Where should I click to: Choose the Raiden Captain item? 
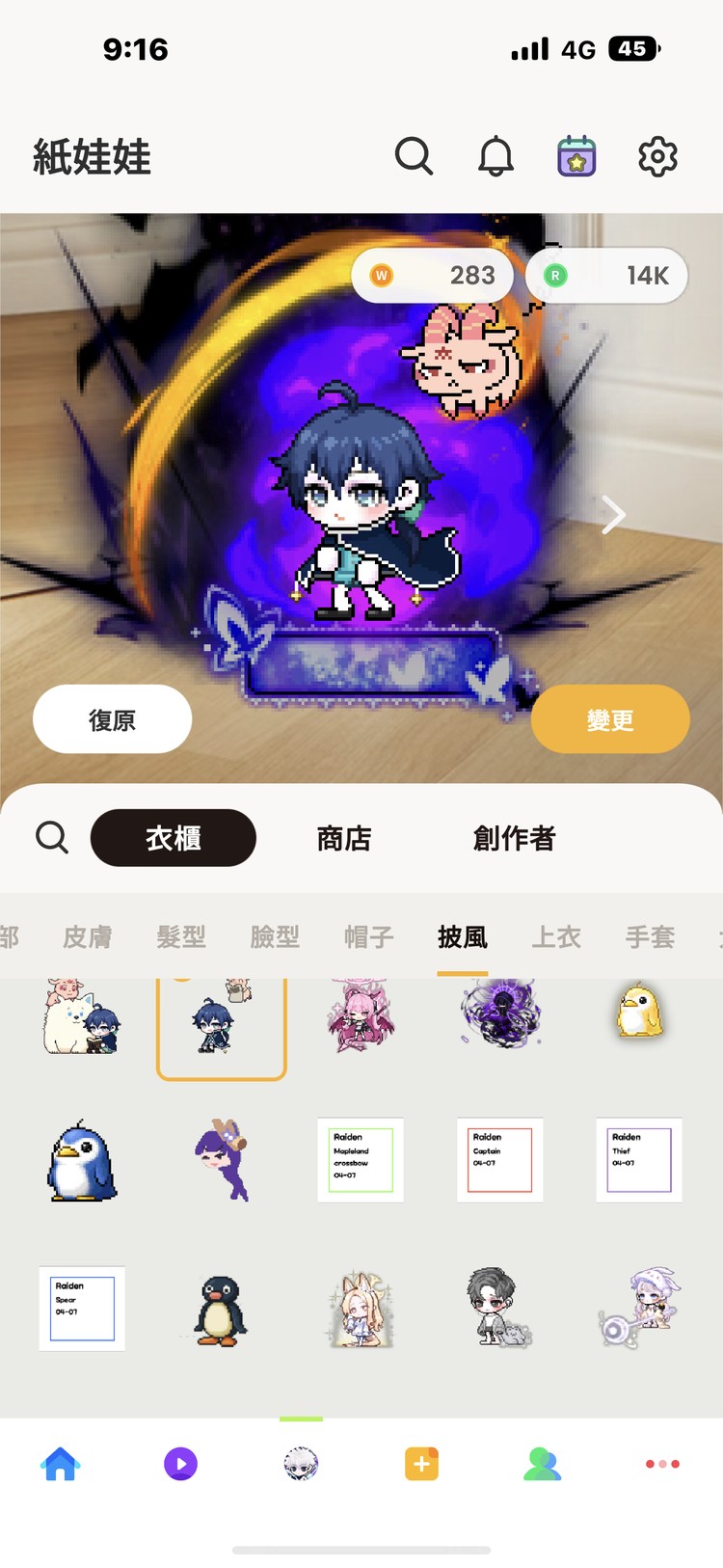(x=499, y=1159)
